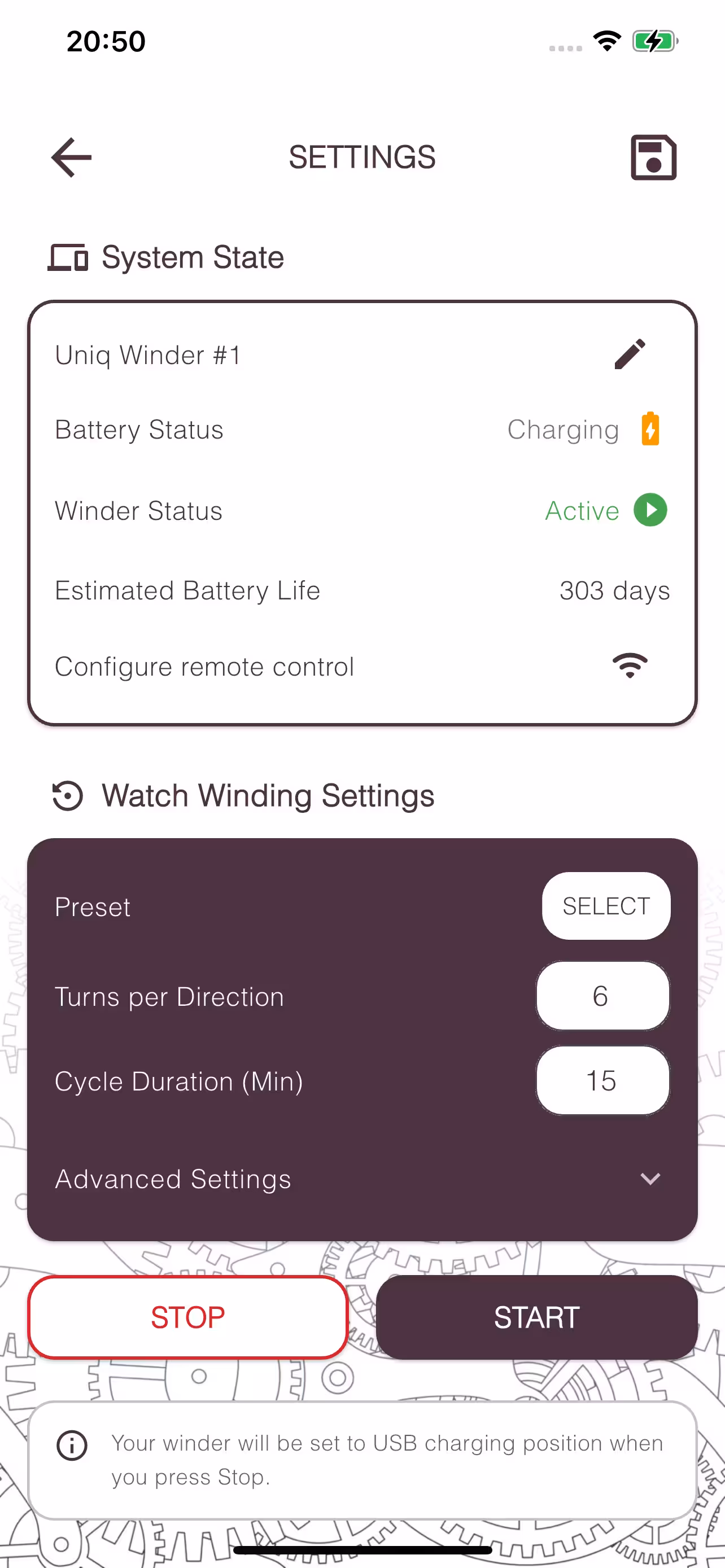
Task: Tap the Wi-Fi icon for remote control setup
Action: coord(630,666)
